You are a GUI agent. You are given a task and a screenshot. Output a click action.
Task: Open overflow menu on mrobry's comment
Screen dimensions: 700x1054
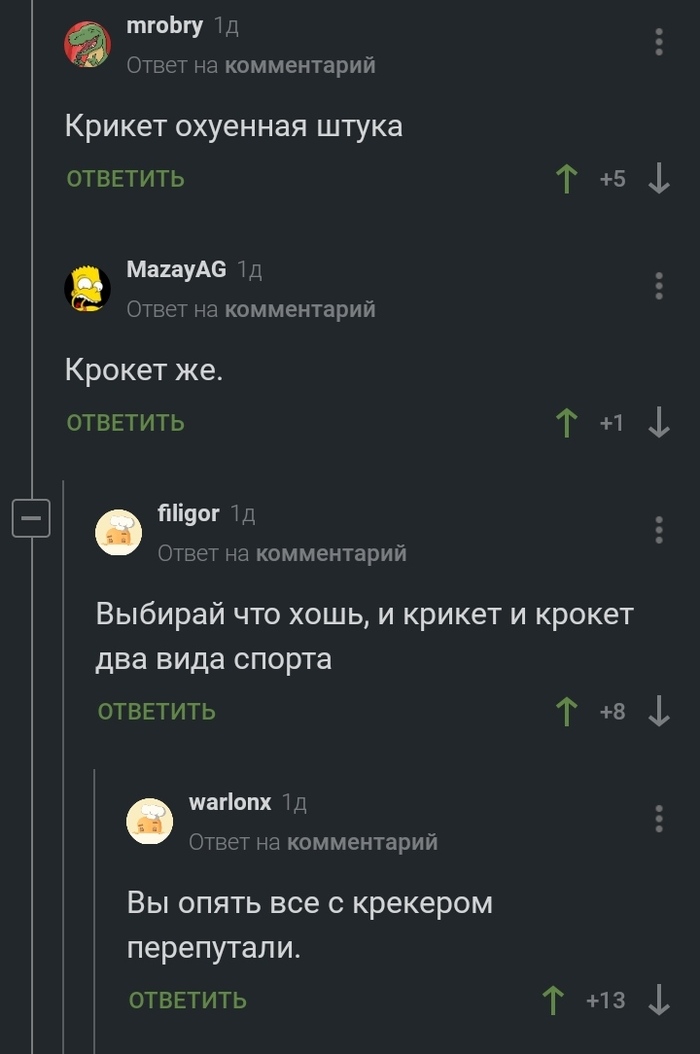click(659, 42)
